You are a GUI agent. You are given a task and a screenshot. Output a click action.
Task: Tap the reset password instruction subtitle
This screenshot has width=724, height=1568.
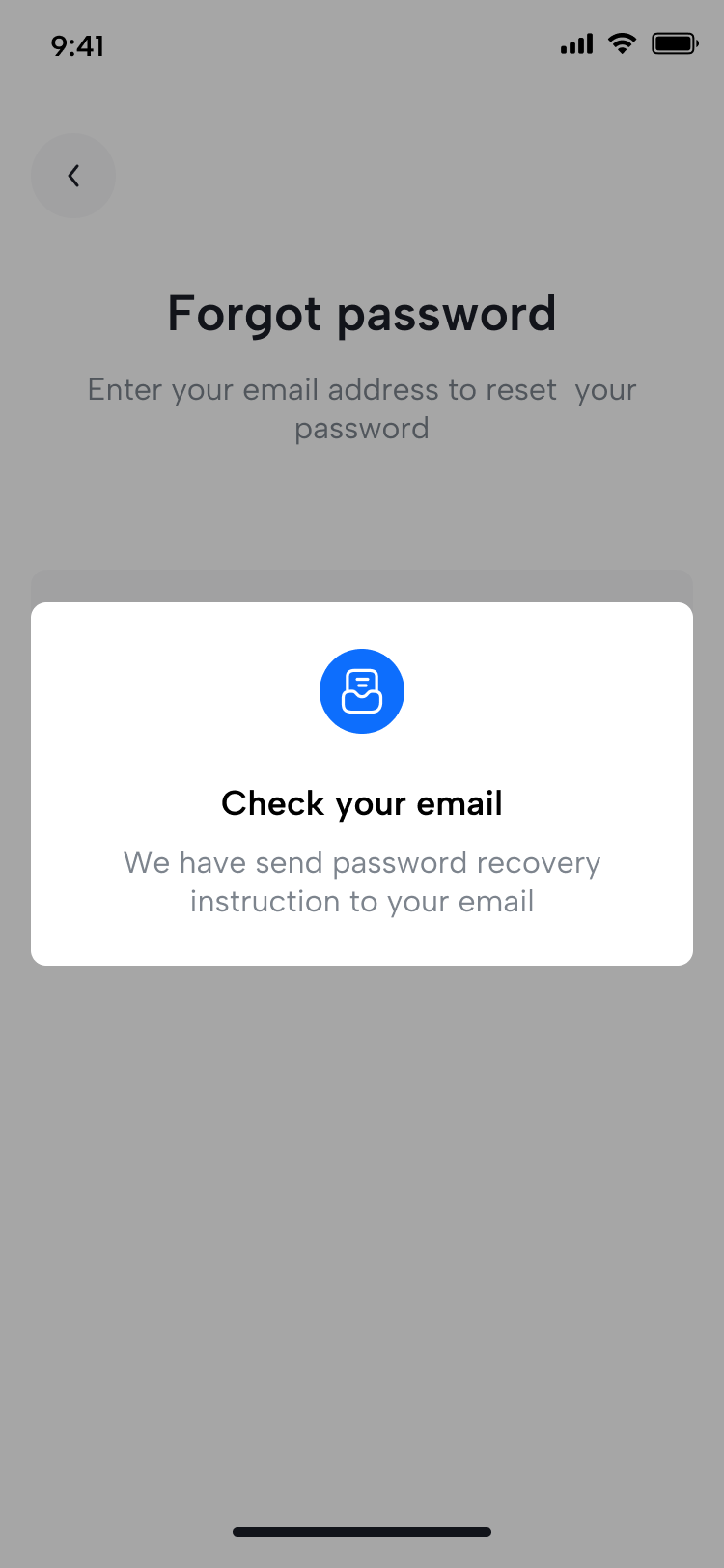tap(362, 408)
